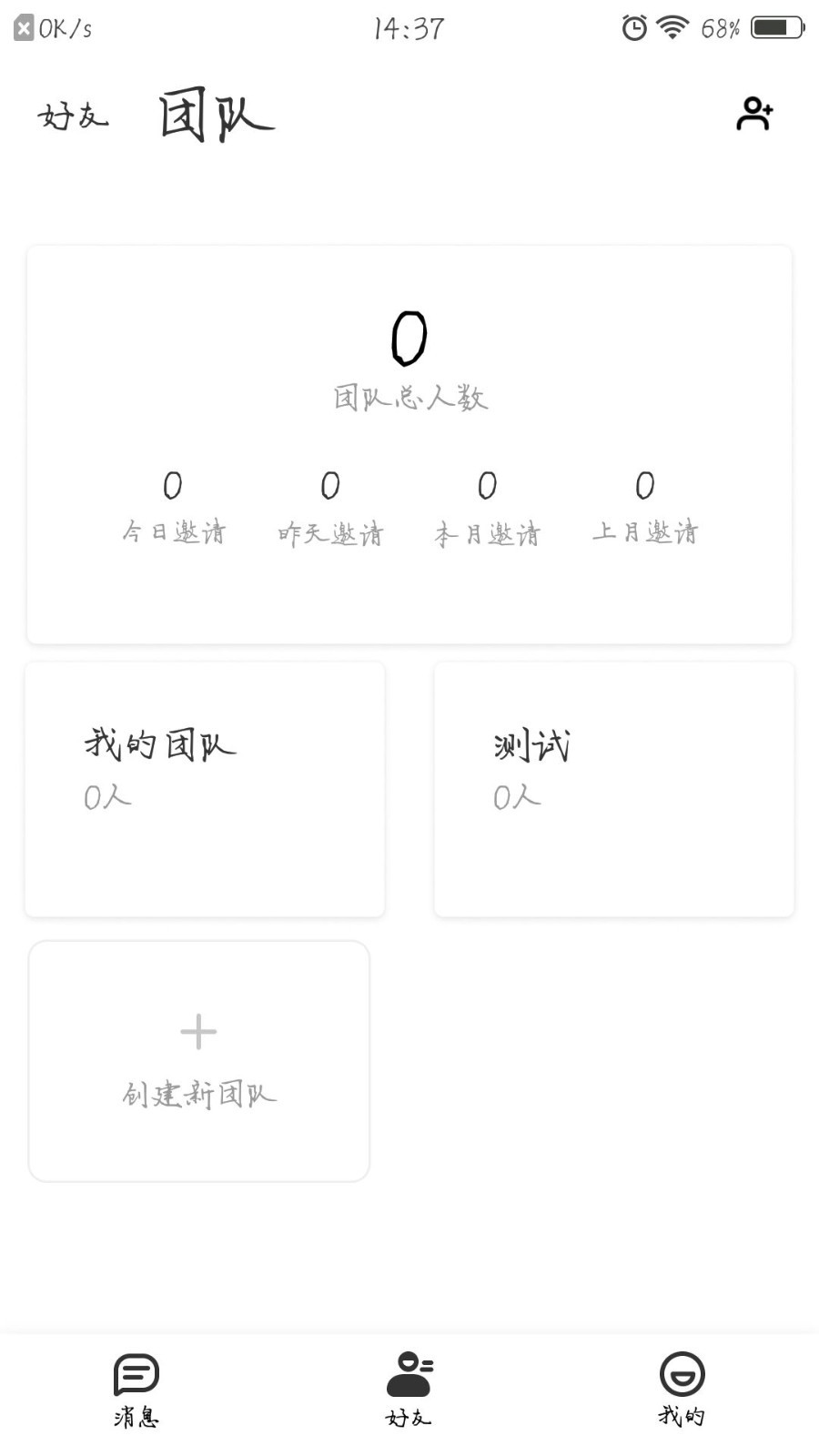Click the Wi-Fi icon in status bar

click(671, 27)
